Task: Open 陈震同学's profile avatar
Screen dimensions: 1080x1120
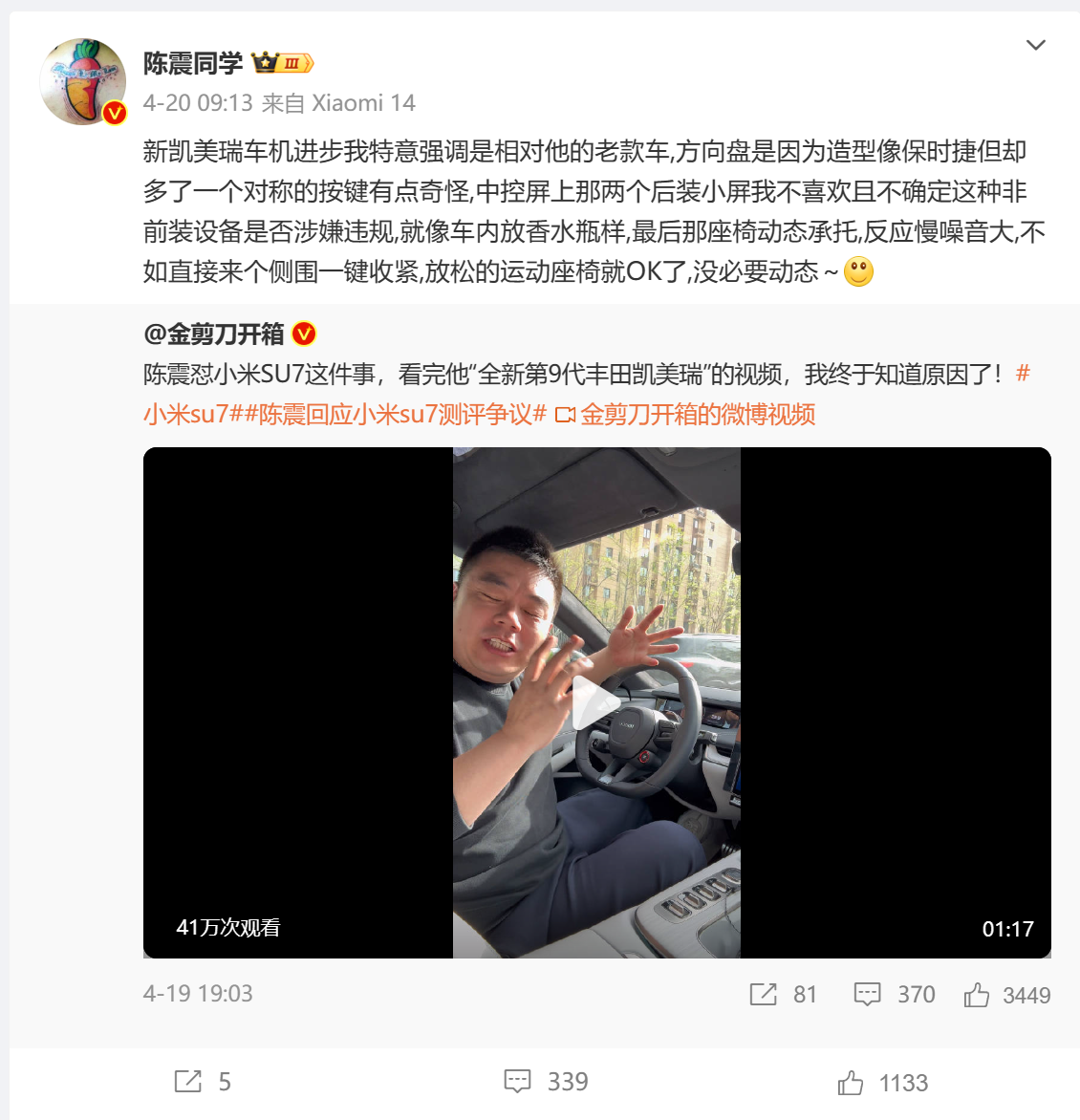Action: pyautogui.click(x=83, y=82)
